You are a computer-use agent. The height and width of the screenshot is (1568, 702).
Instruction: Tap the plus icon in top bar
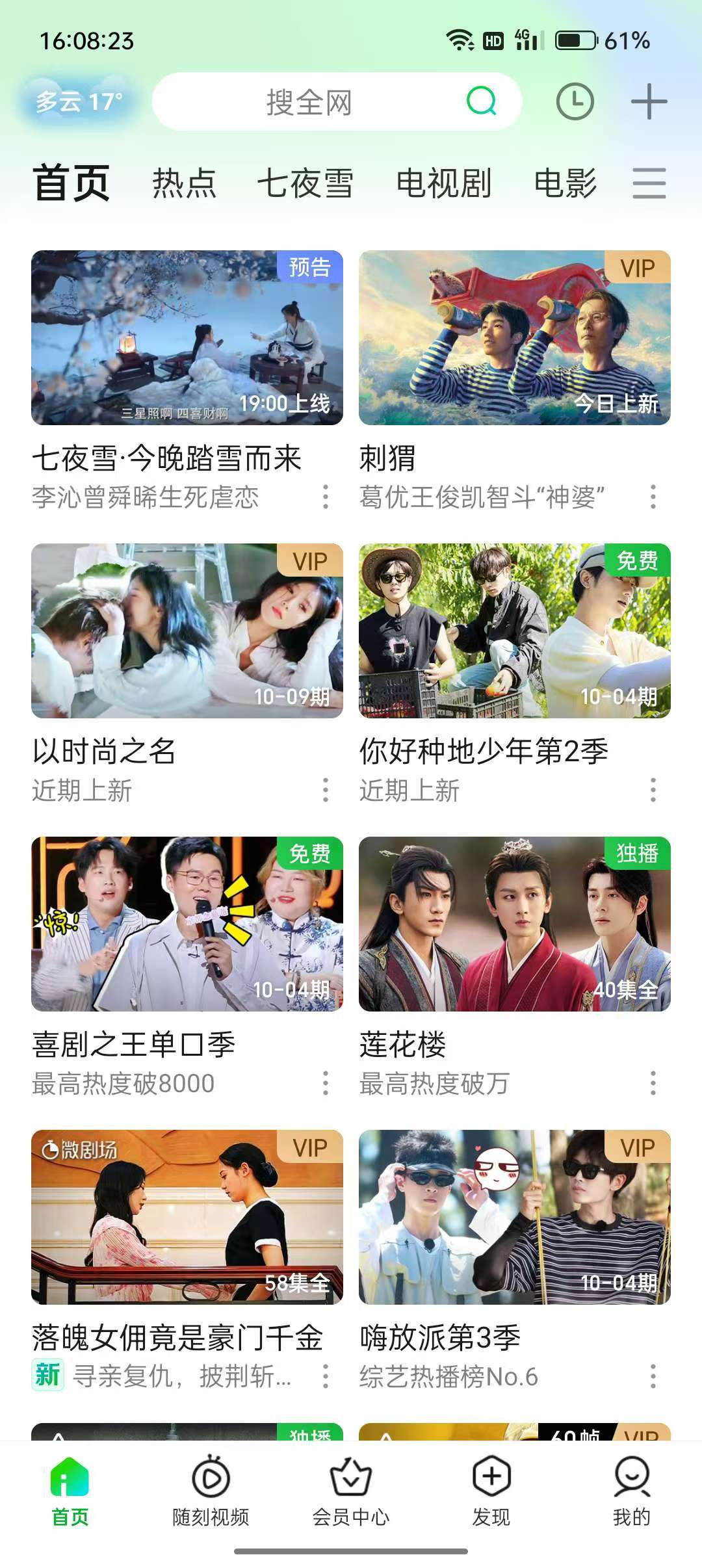pos(649,102)
